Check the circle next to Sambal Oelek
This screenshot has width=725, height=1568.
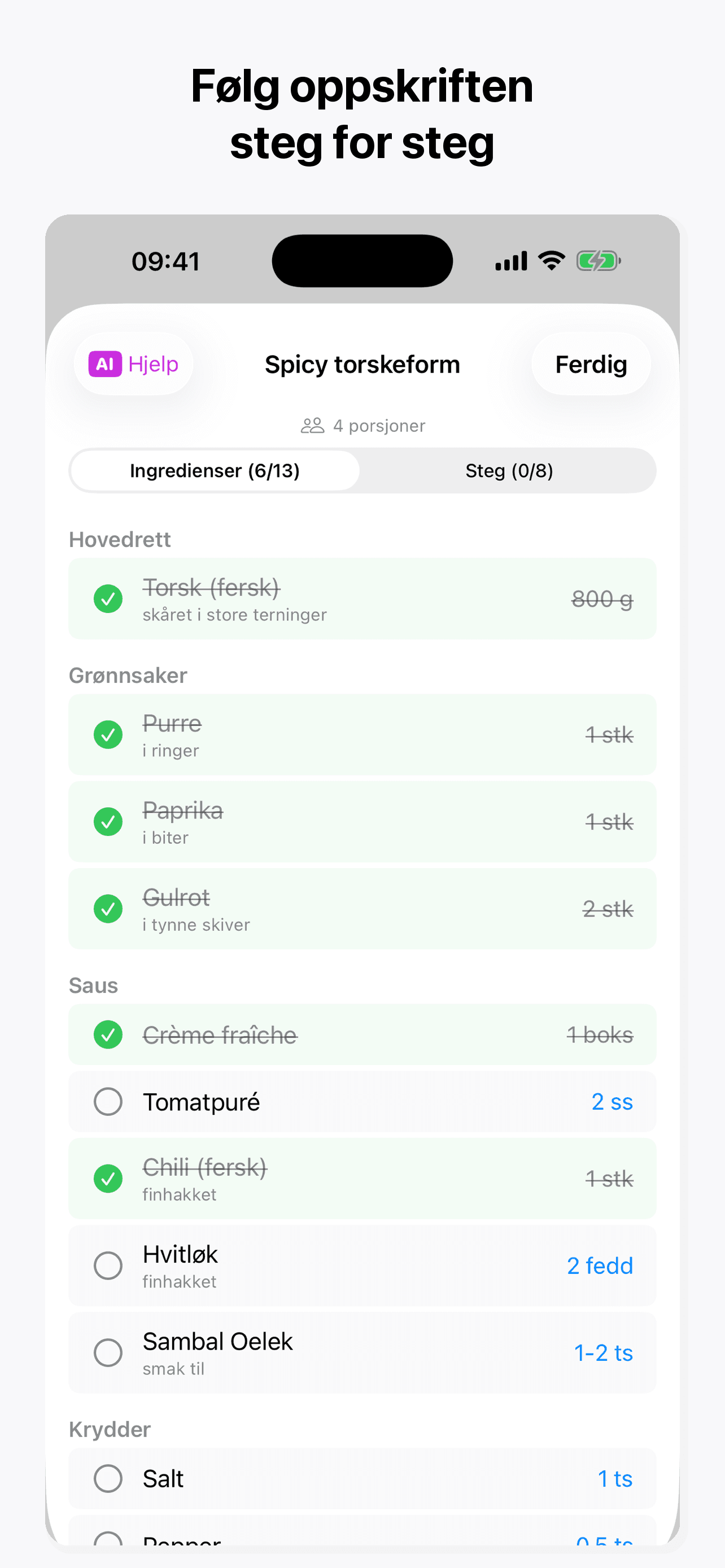(x=108, y=1352)
